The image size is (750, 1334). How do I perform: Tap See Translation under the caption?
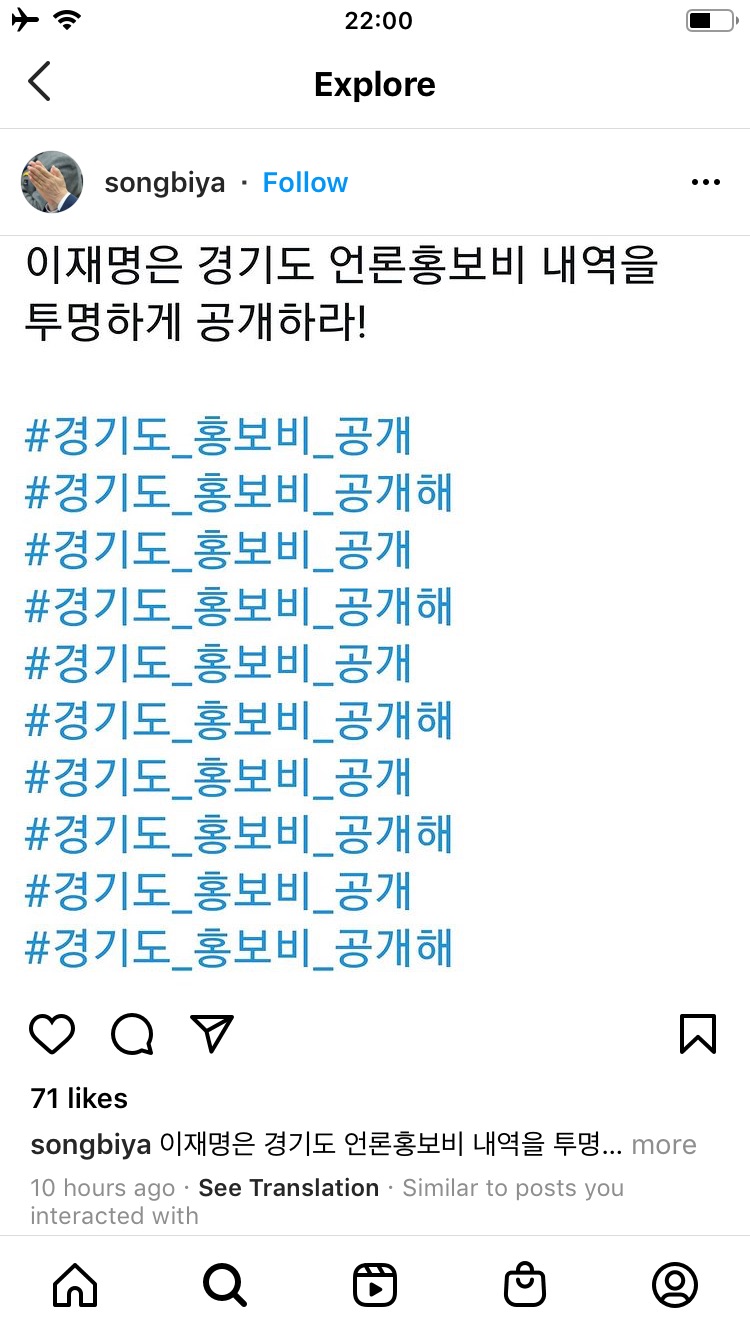tap(288, 1188)
